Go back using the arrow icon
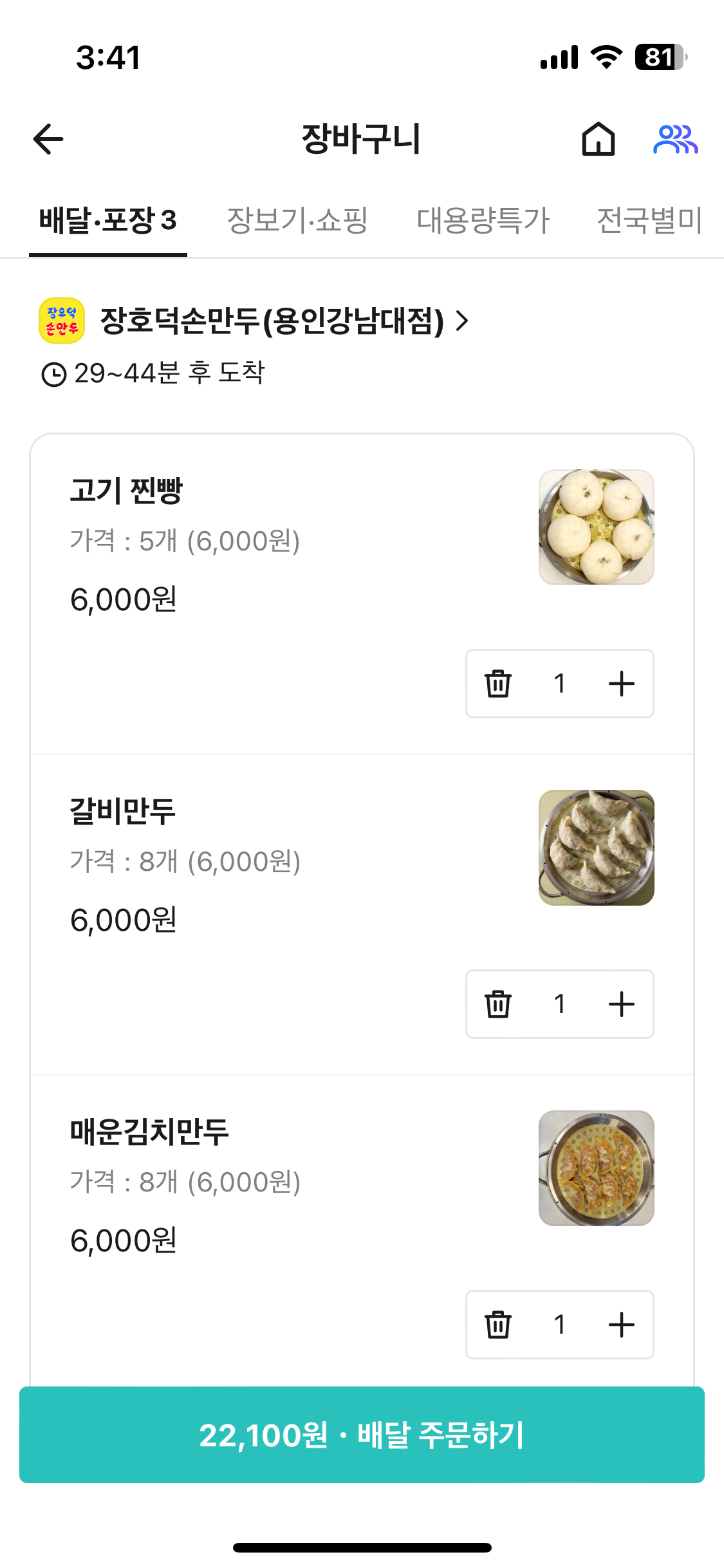Screen dimensions: 724x1568 (x=48, y=139)
